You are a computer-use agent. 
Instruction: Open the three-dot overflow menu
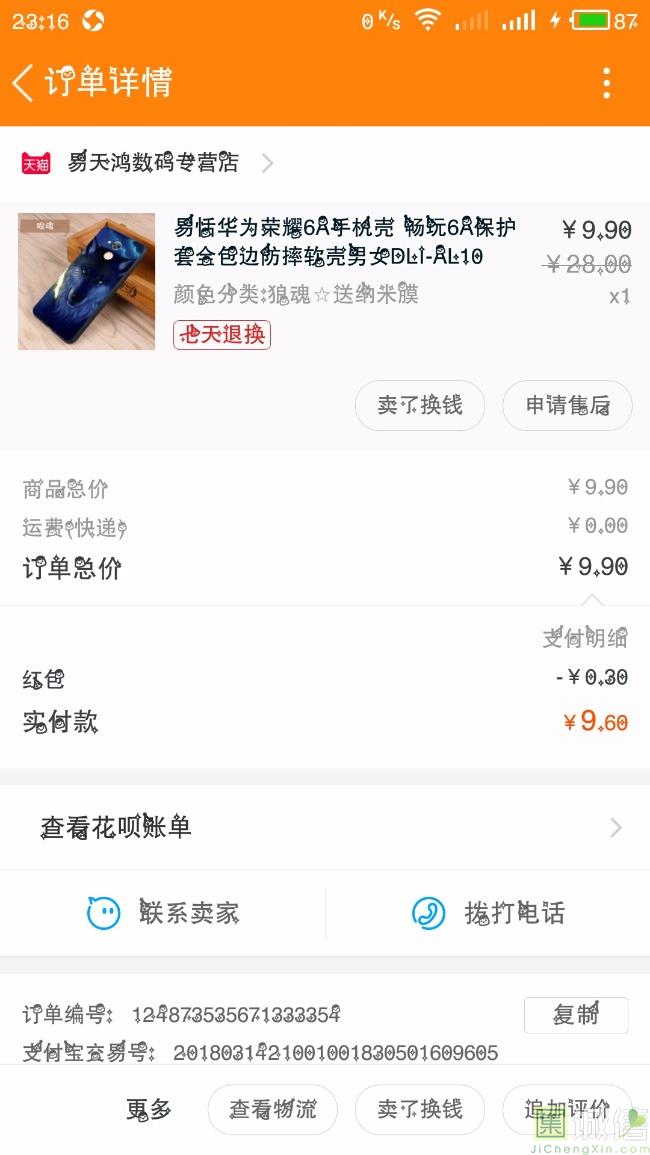click(x=606, y=83)
